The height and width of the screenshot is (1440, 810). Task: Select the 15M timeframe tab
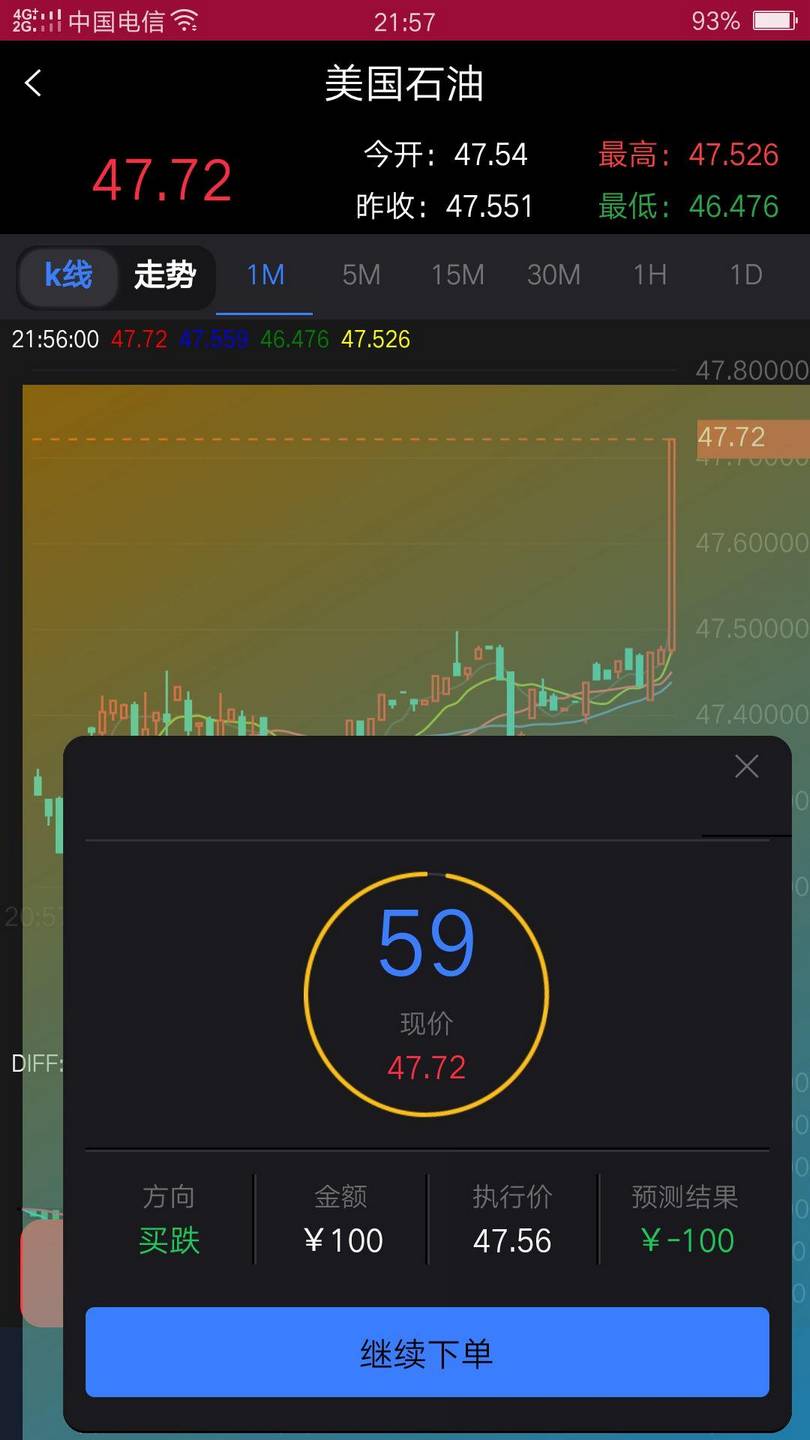[x=457, y=275]
